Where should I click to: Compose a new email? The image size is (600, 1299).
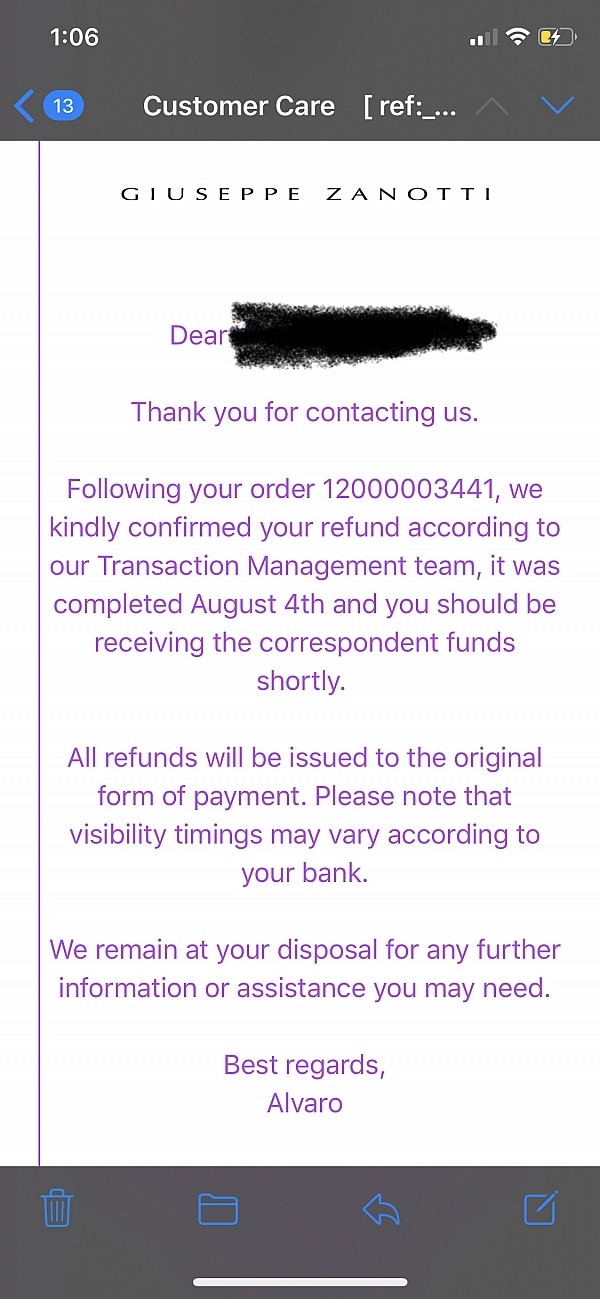click(541, 1208)
